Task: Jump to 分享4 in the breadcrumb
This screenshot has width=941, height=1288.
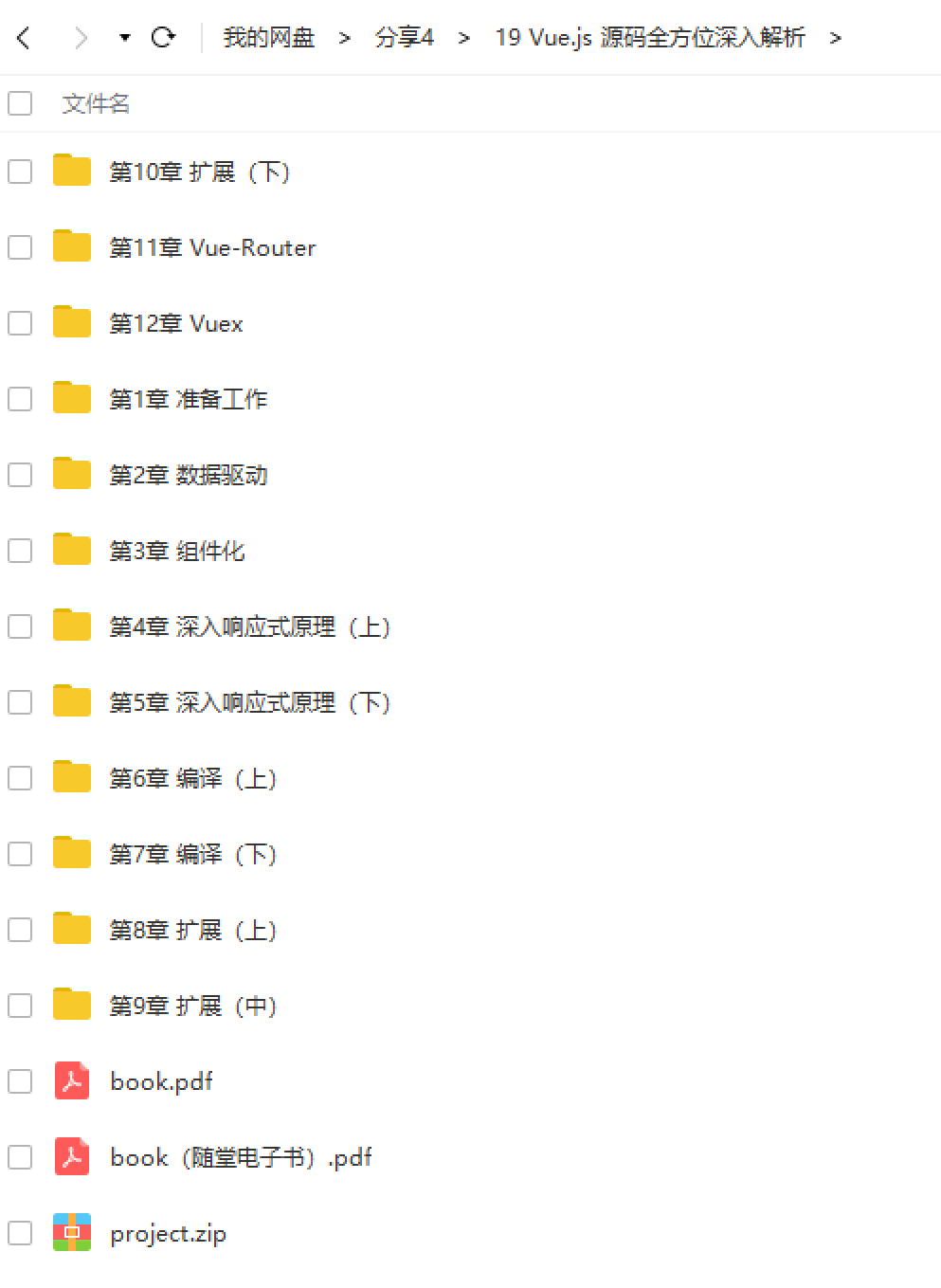Action: point(404,38)
